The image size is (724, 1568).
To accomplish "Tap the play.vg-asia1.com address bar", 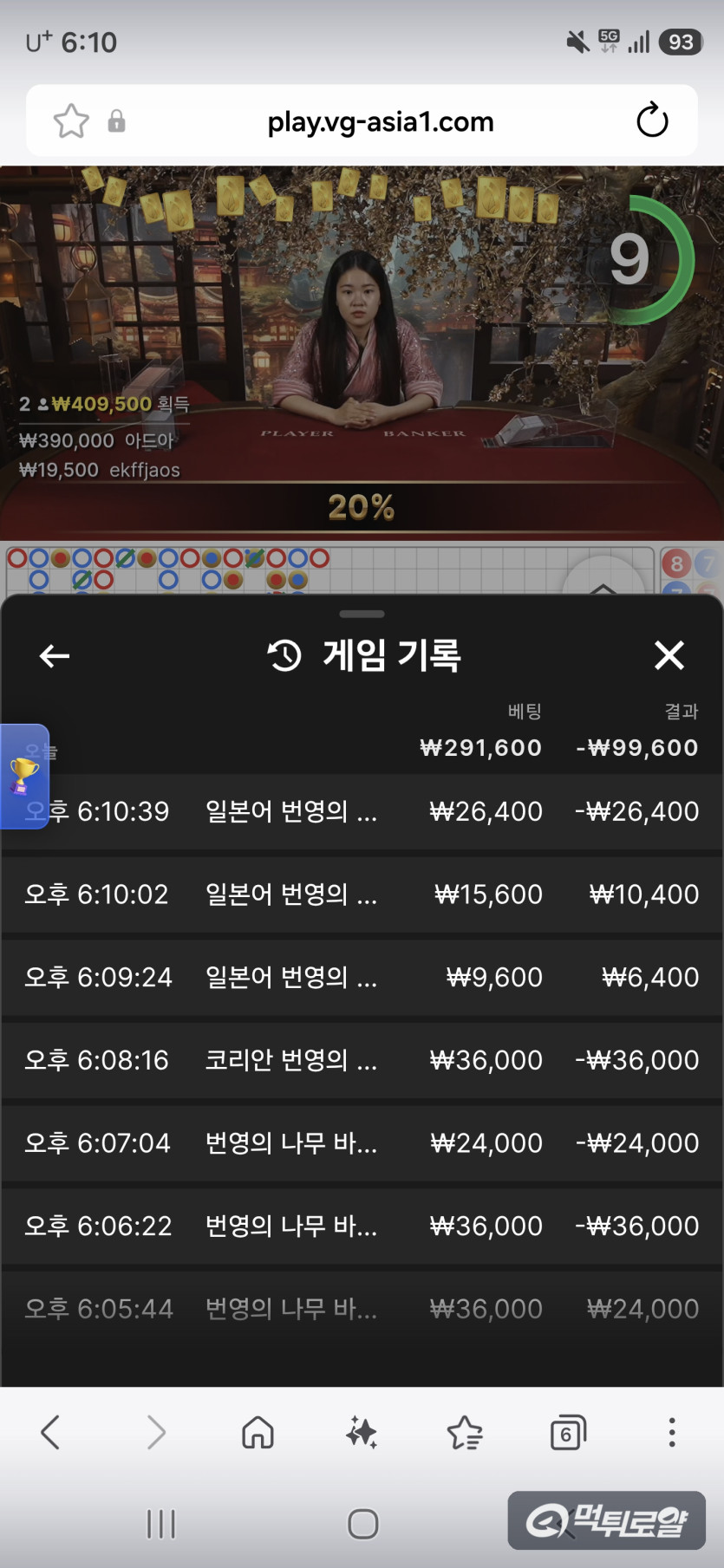I will pyautogui.click(x=381, y=121).
